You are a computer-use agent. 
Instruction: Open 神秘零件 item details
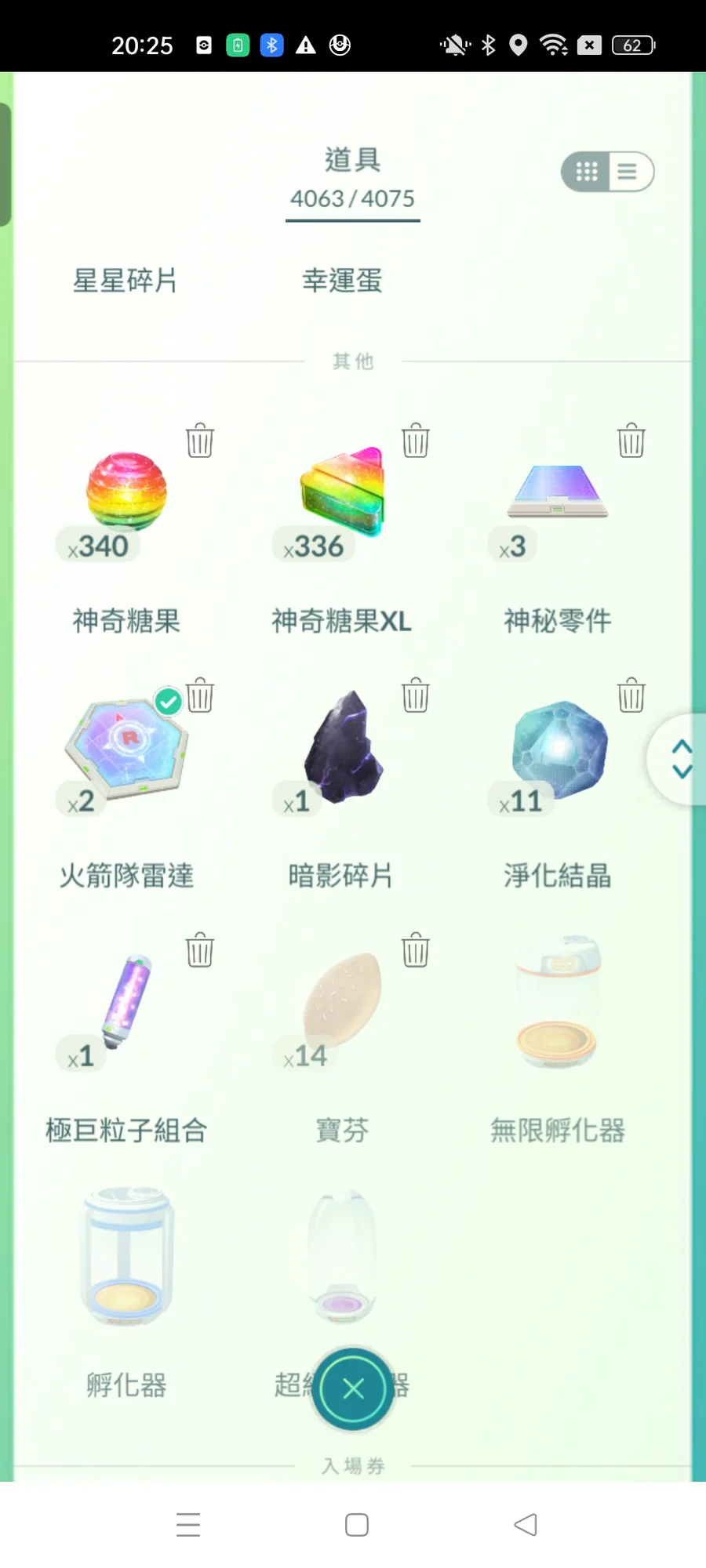(x=557, y=492)
